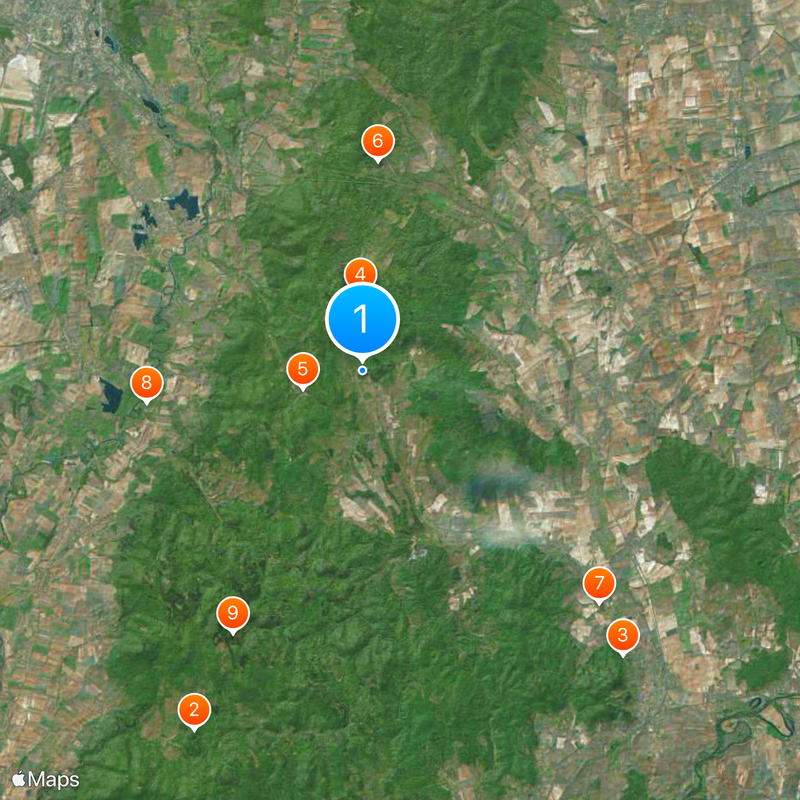This screenshot has height=800, width=800.
Task: Select orange pin number 5
Action: [x=303, y=369]
